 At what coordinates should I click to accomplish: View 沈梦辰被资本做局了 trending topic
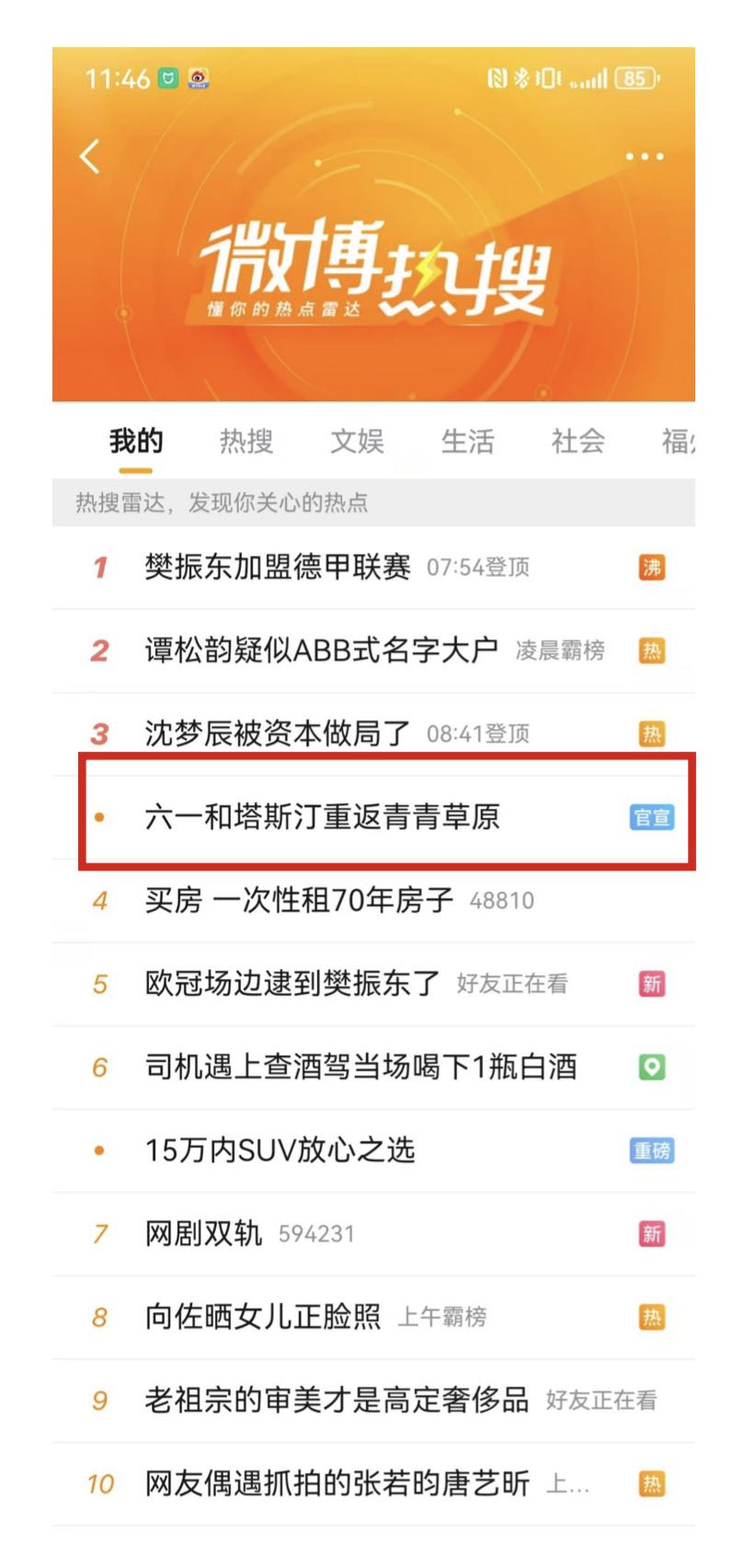point(278,733)
